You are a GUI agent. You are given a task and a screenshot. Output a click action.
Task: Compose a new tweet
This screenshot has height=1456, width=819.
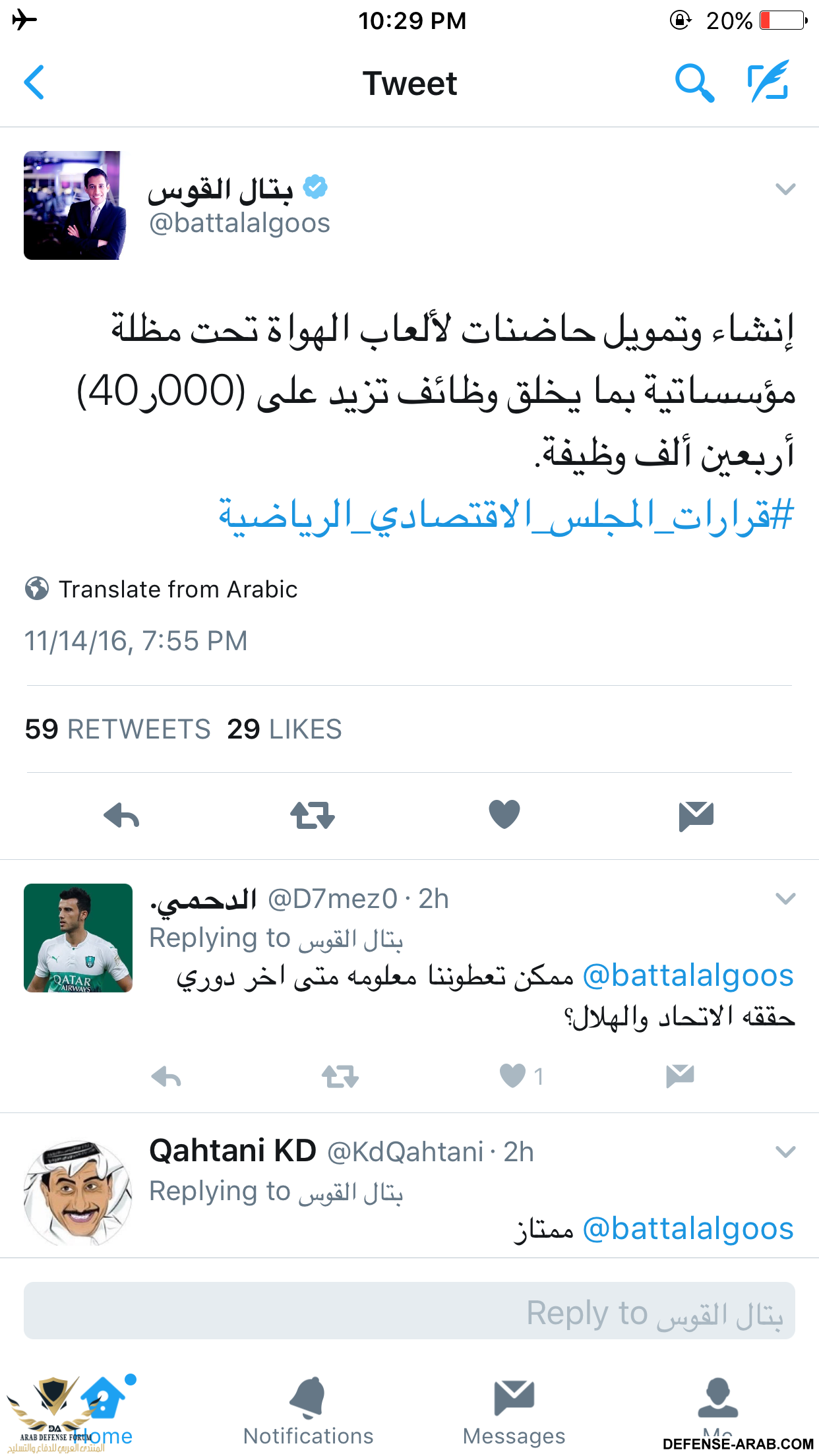coord(769,82)
